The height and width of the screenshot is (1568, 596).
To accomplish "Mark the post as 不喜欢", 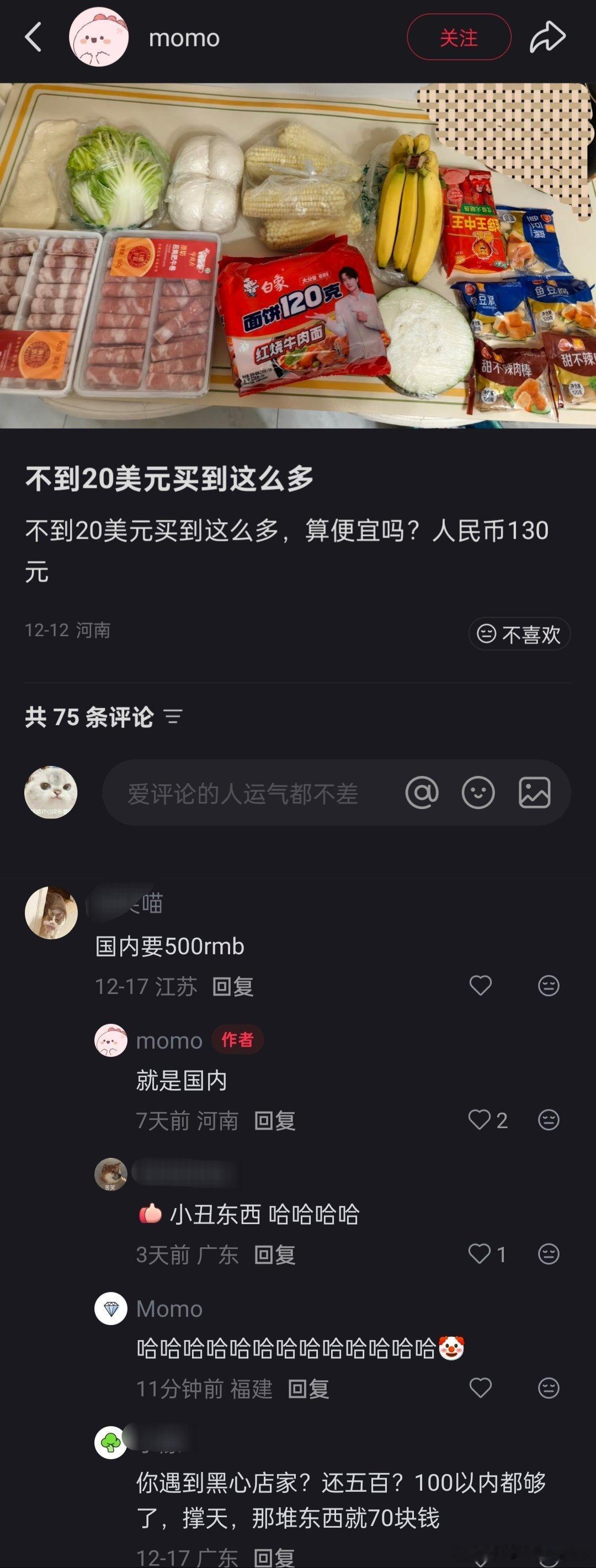I will [x=519, y=634].
